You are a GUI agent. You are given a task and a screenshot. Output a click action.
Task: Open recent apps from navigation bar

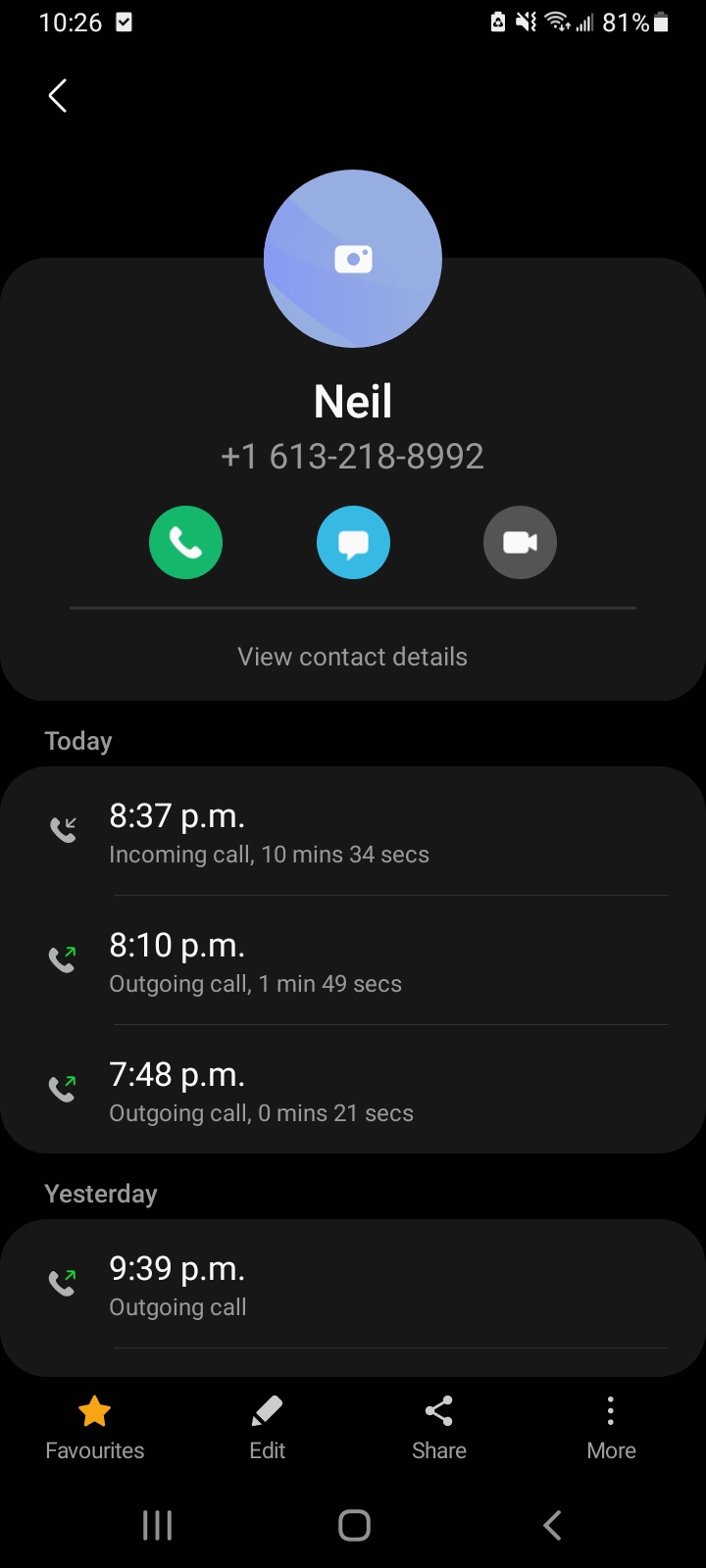click(157, 1525)
